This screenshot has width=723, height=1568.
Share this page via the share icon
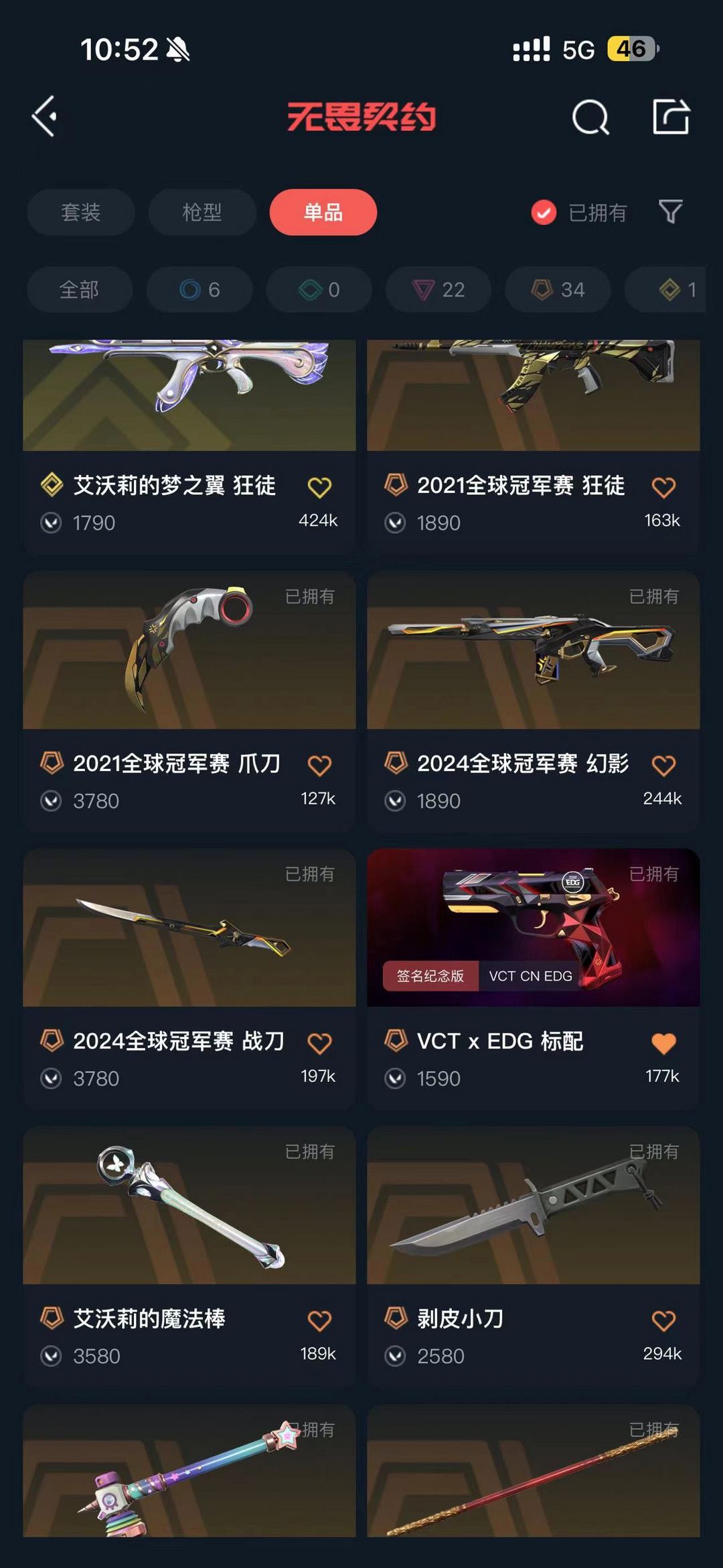pyautogui.click(x=671, y=117)
